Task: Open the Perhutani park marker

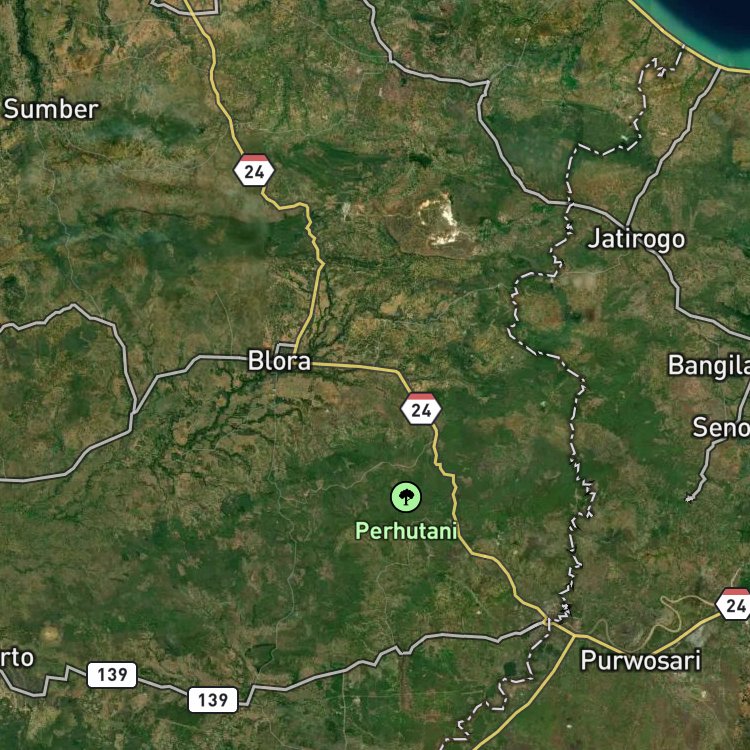Action: [406, 497]
